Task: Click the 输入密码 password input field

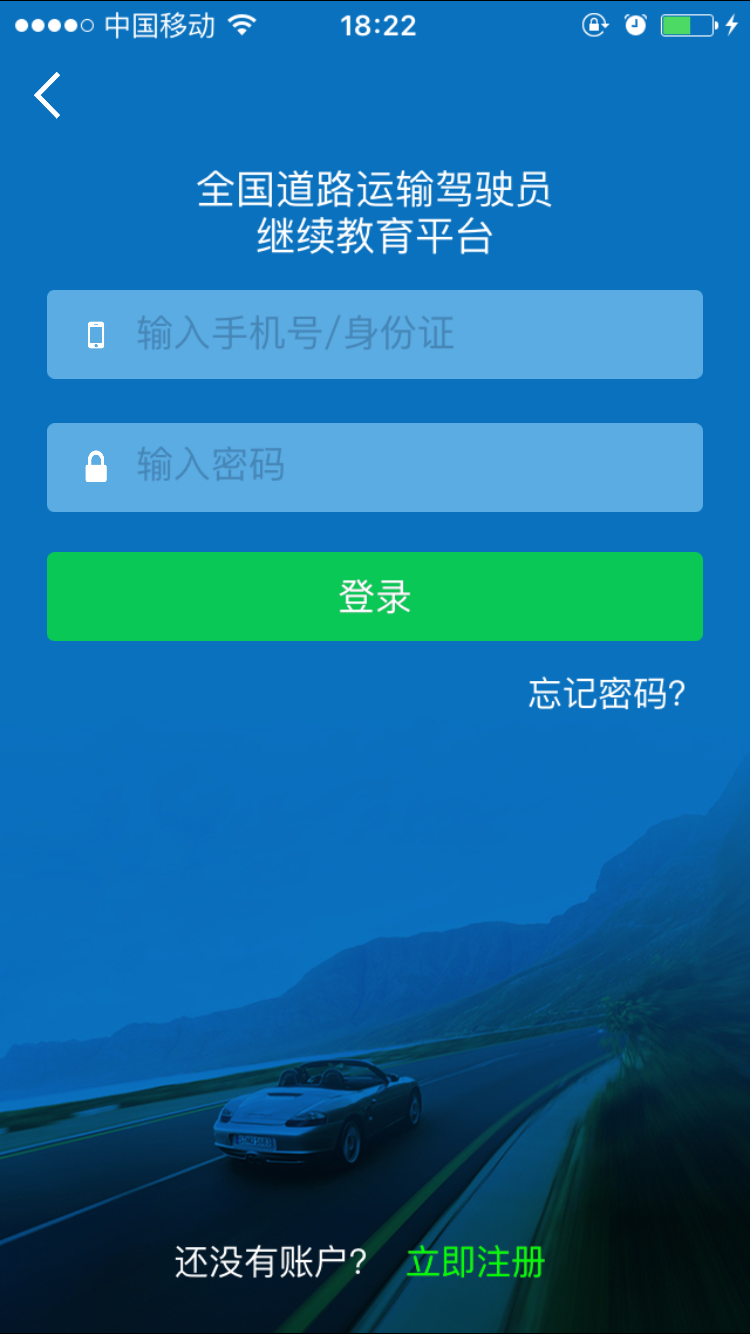Action: [x=375, y=467]
